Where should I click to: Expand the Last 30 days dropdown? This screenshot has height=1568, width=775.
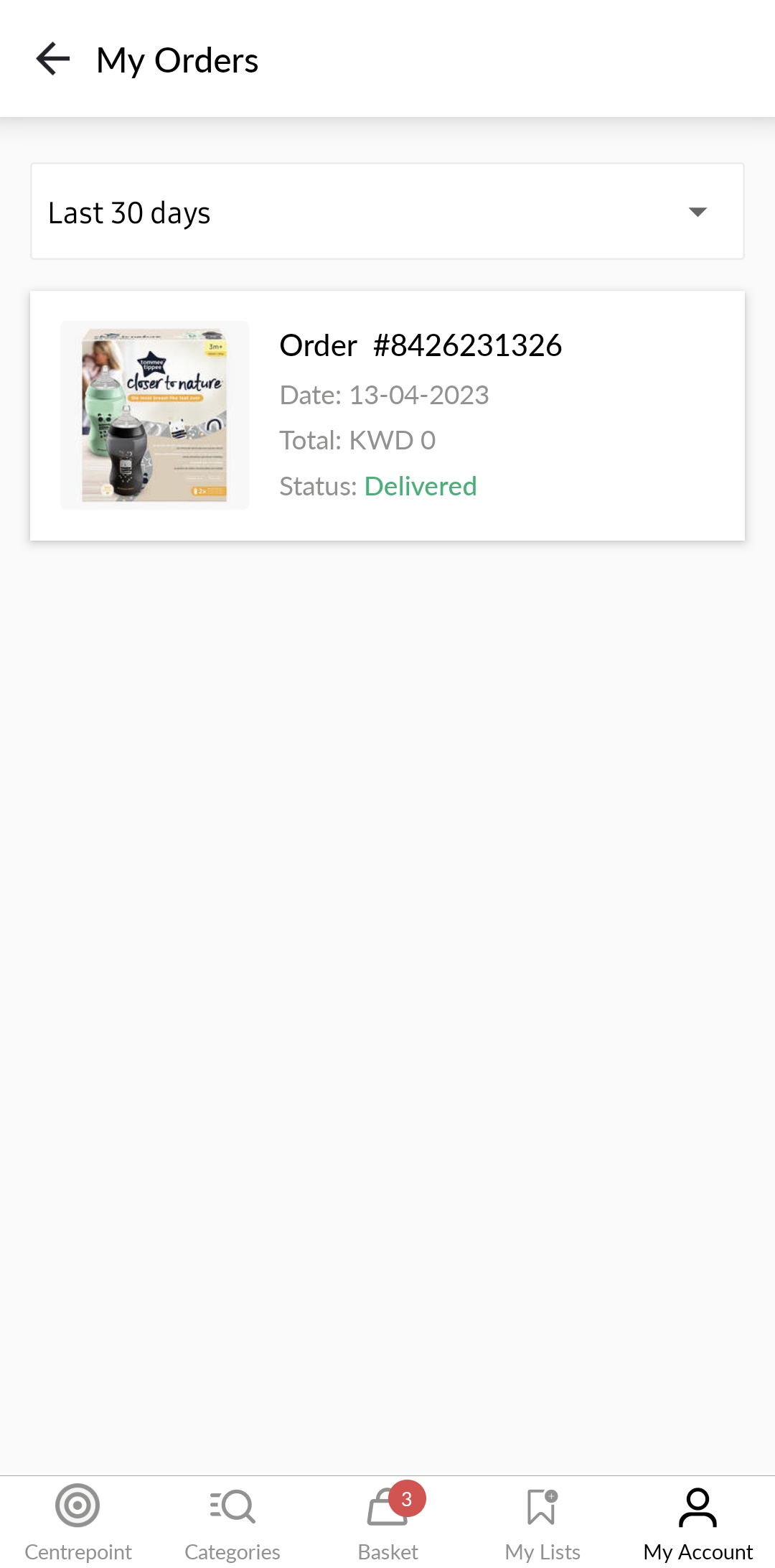pyautogui.click(x=387, y=212)
